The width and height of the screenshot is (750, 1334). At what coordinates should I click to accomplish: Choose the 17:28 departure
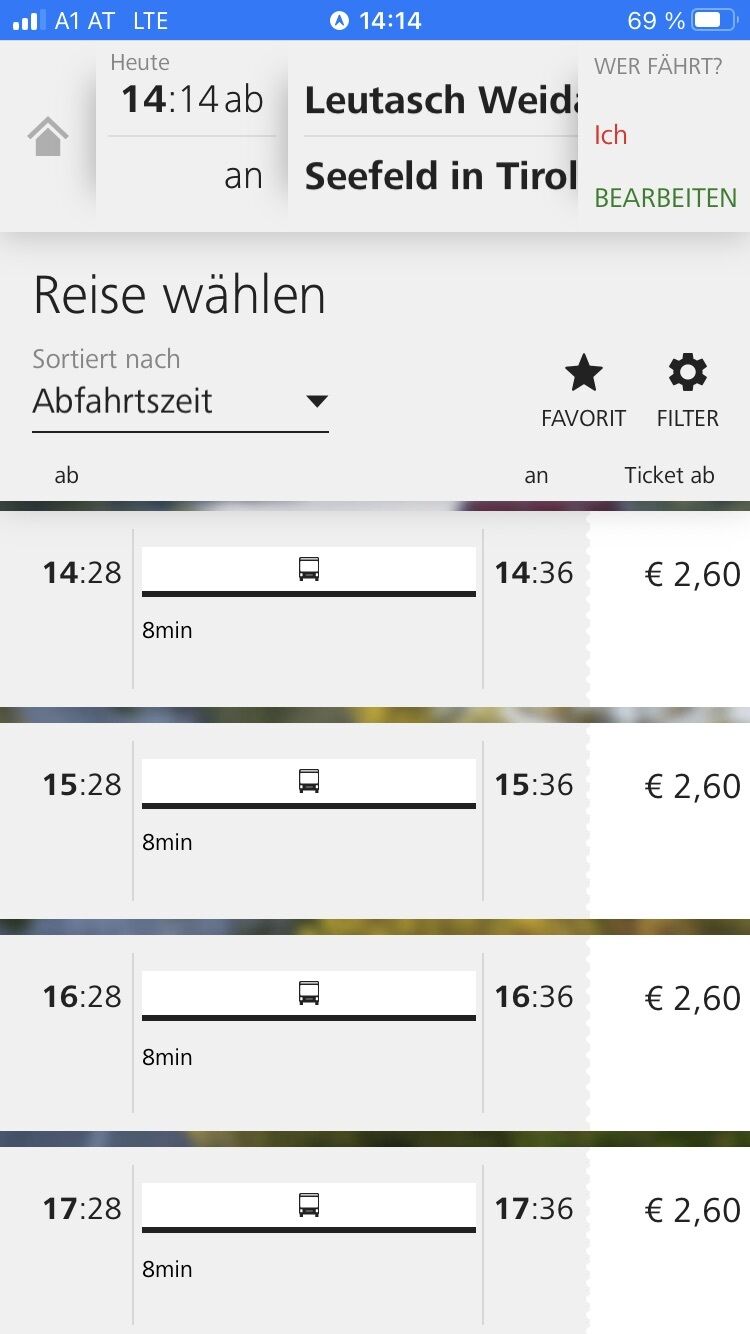click(x=308, y=1241)
